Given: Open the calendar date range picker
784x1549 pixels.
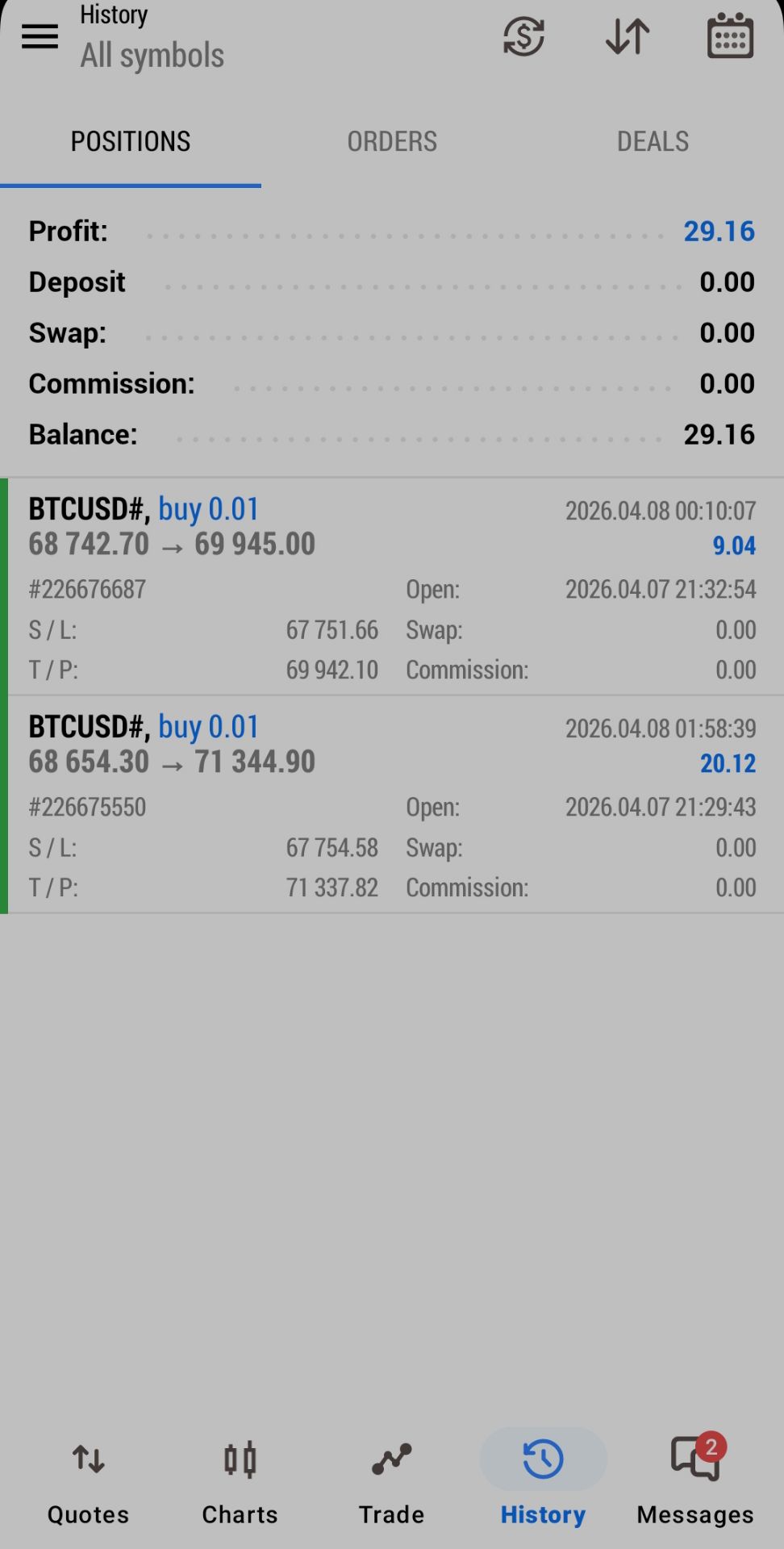Looking at the screenshot, I should tap(730, 36).
